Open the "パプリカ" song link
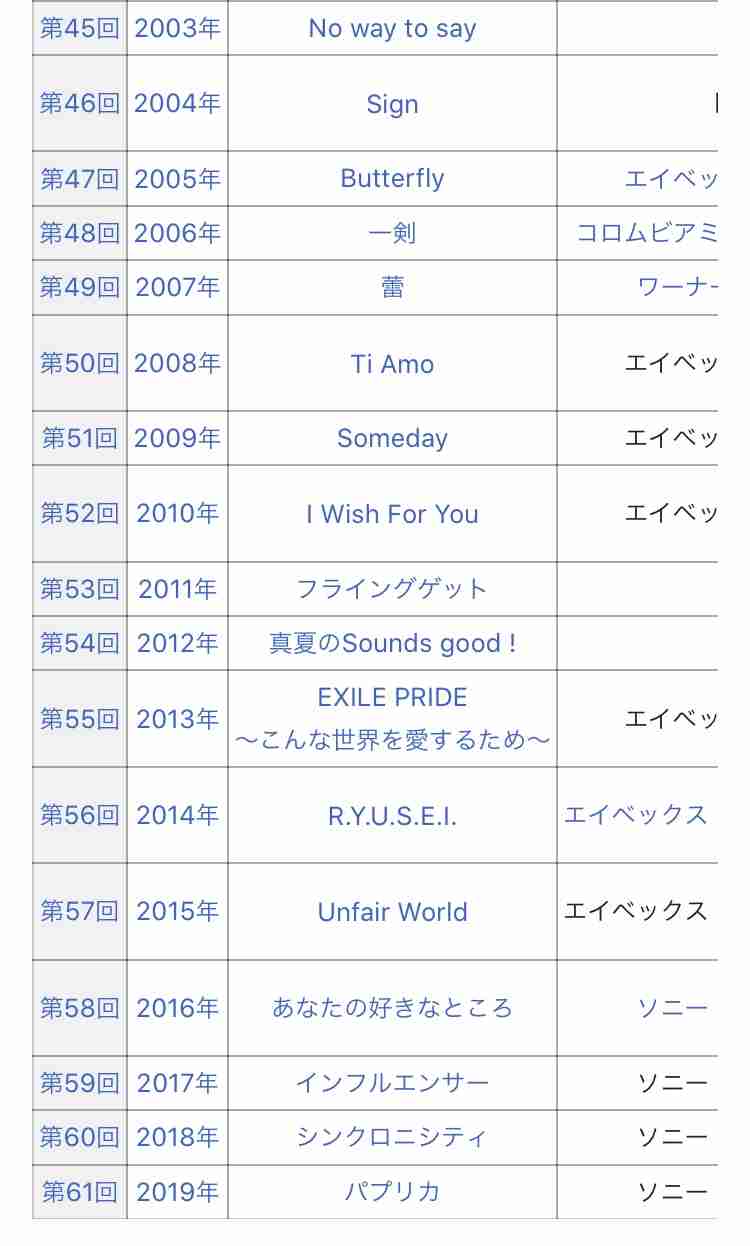Viewport: 750px width, 1246px height. 392,1192
